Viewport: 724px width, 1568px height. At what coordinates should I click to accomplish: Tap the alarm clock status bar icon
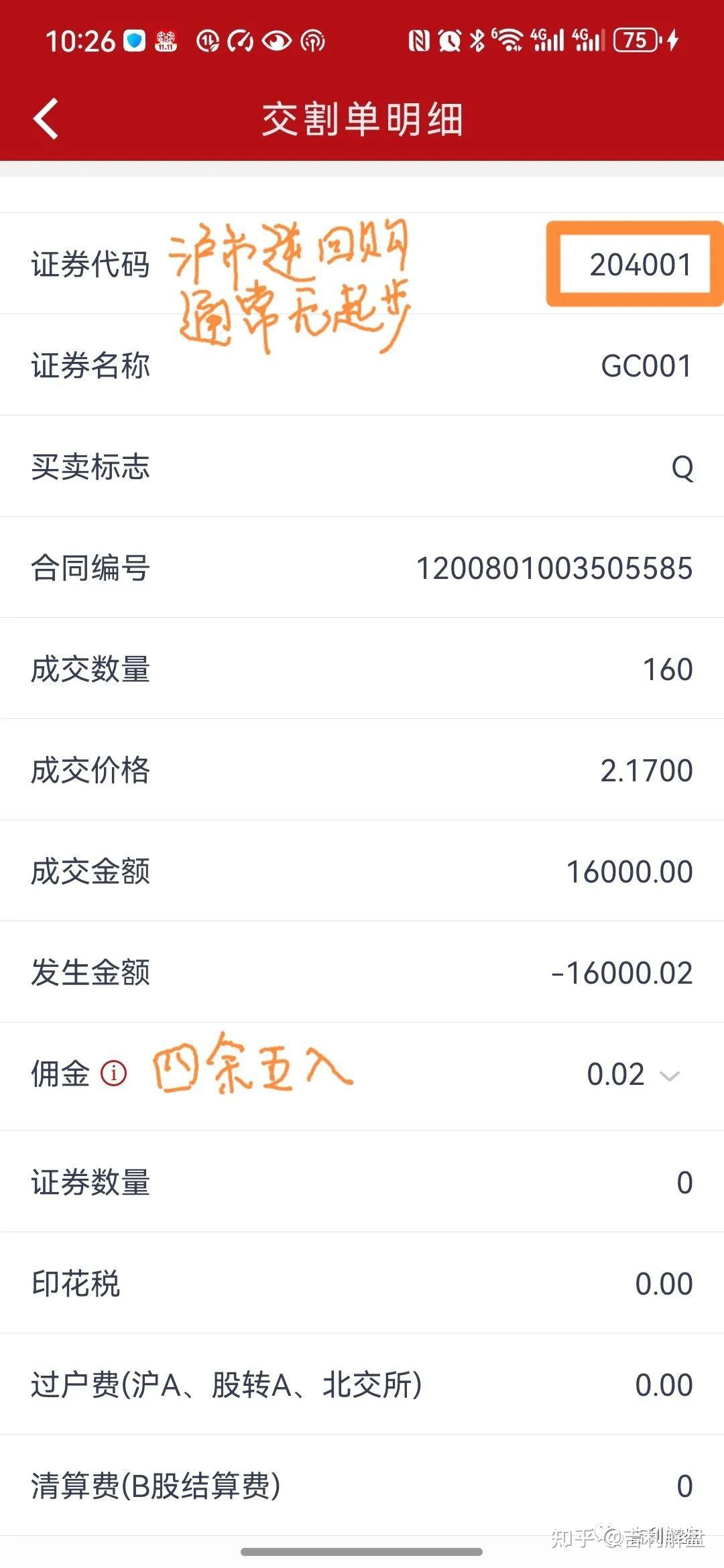point(450,40)
